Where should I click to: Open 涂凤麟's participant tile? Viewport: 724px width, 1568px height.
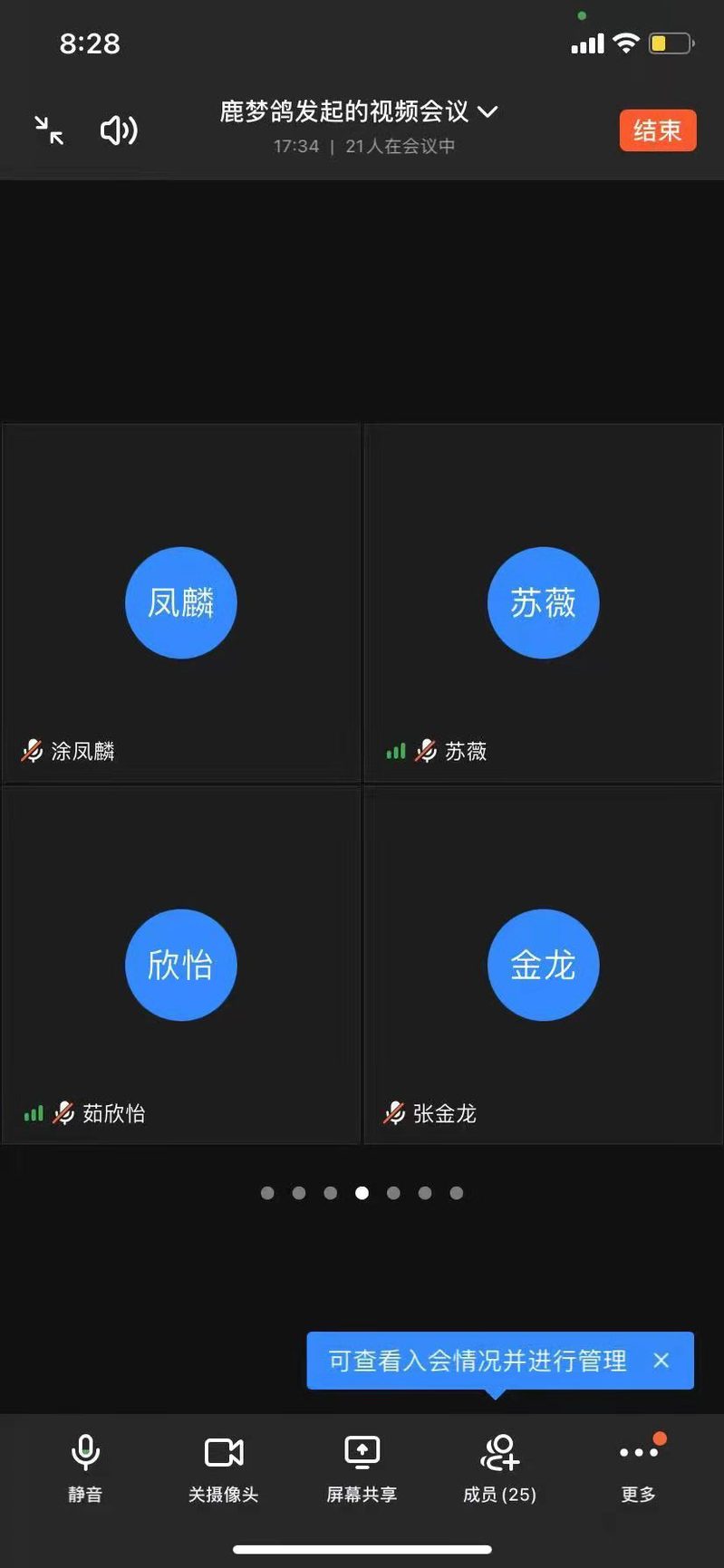[x=180, y=602]
